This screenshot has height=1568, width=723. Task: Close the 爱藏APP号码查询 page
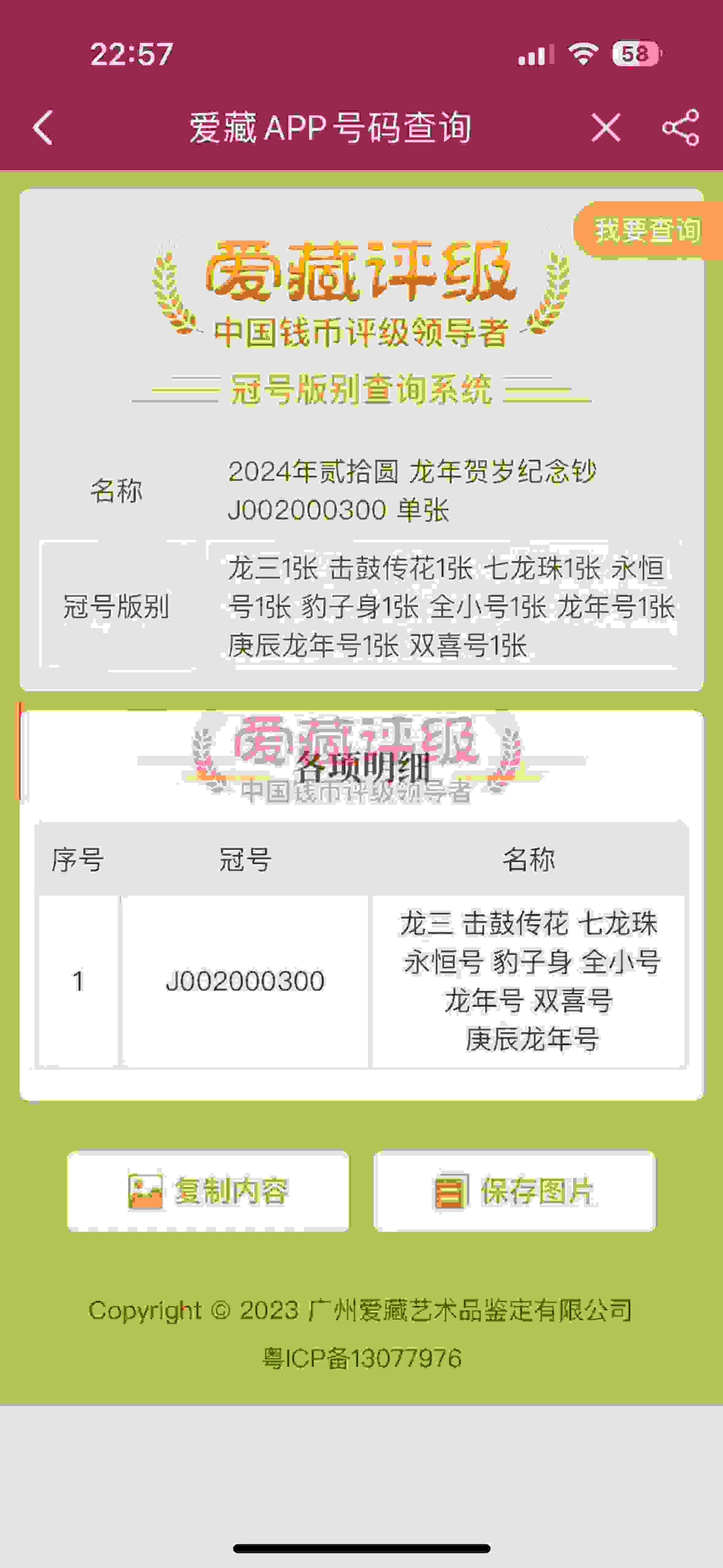click(x=606, y=128)
